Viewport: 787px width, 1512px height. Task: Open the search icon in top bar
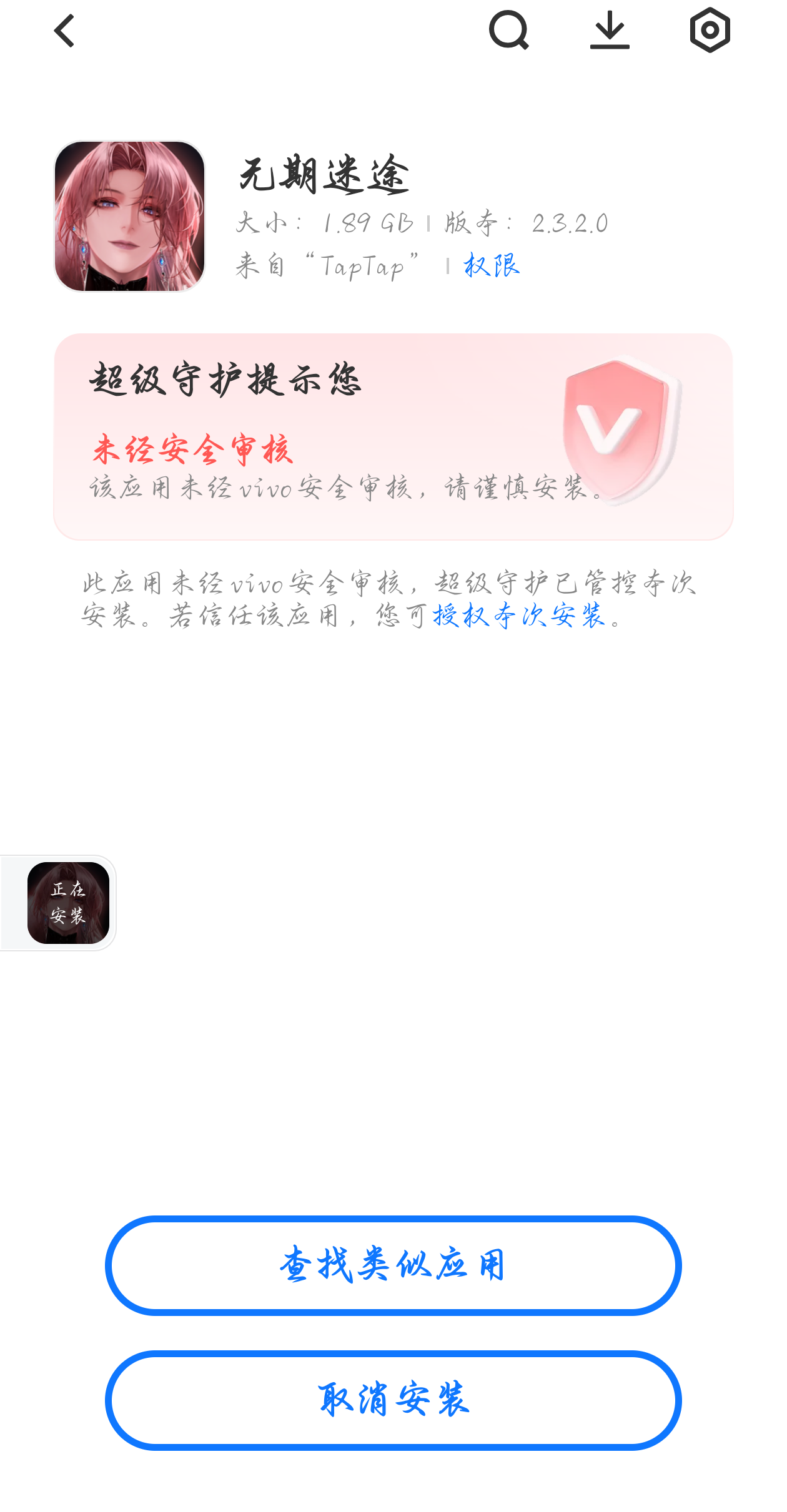[x=508, y=30]
